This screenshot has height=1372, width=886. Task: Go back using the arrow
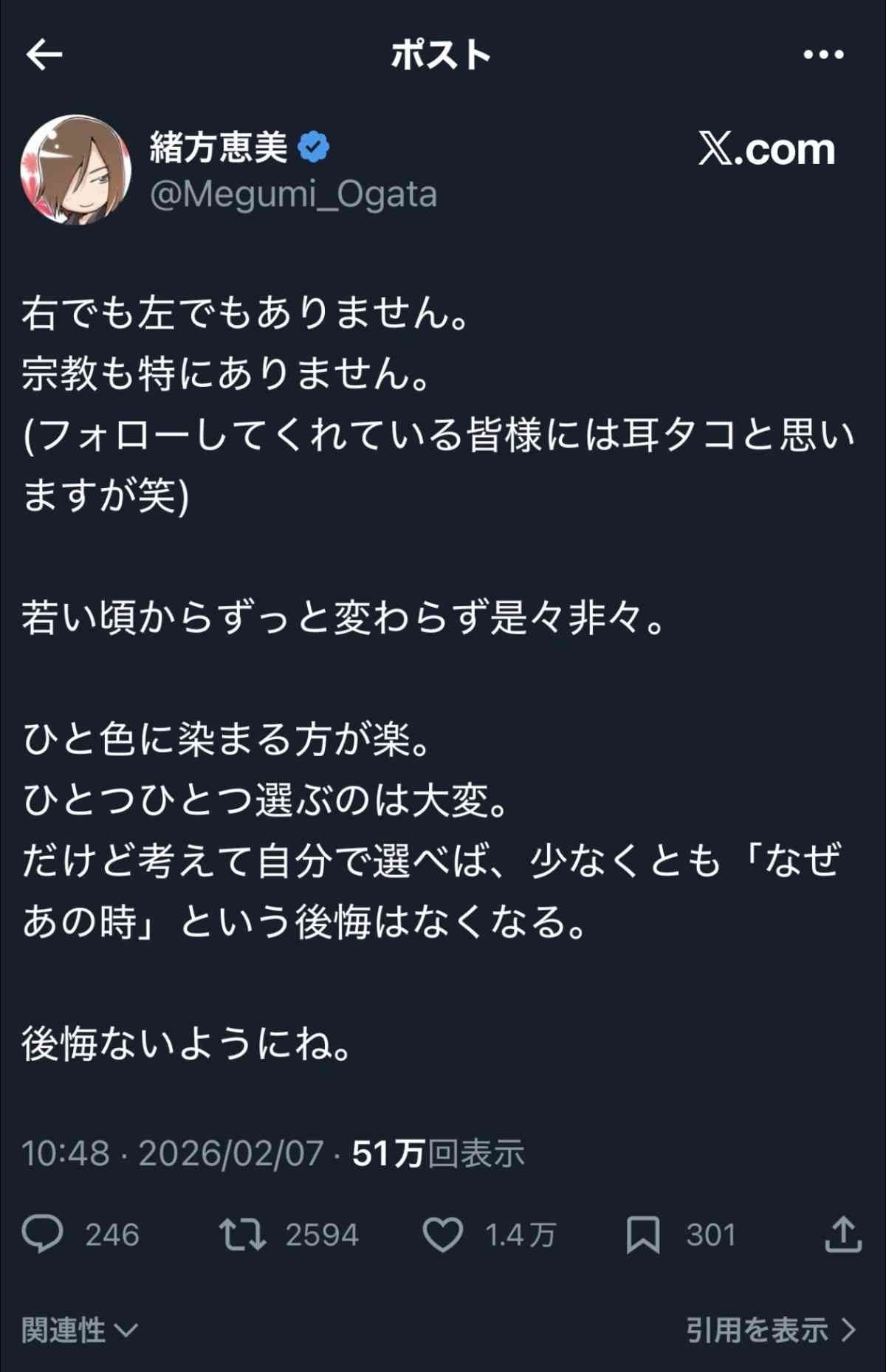44,55
